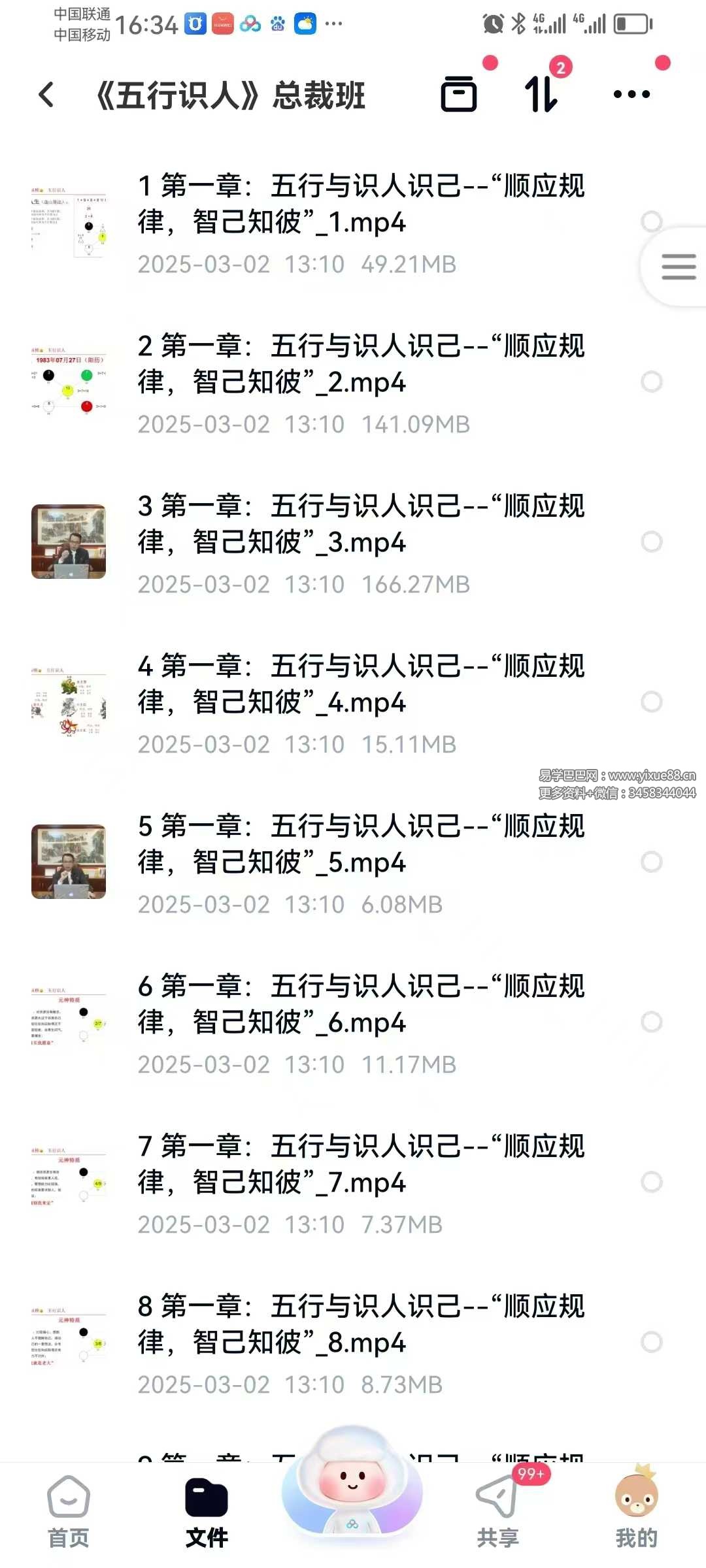Open video file ending _1.mp4

361,204
